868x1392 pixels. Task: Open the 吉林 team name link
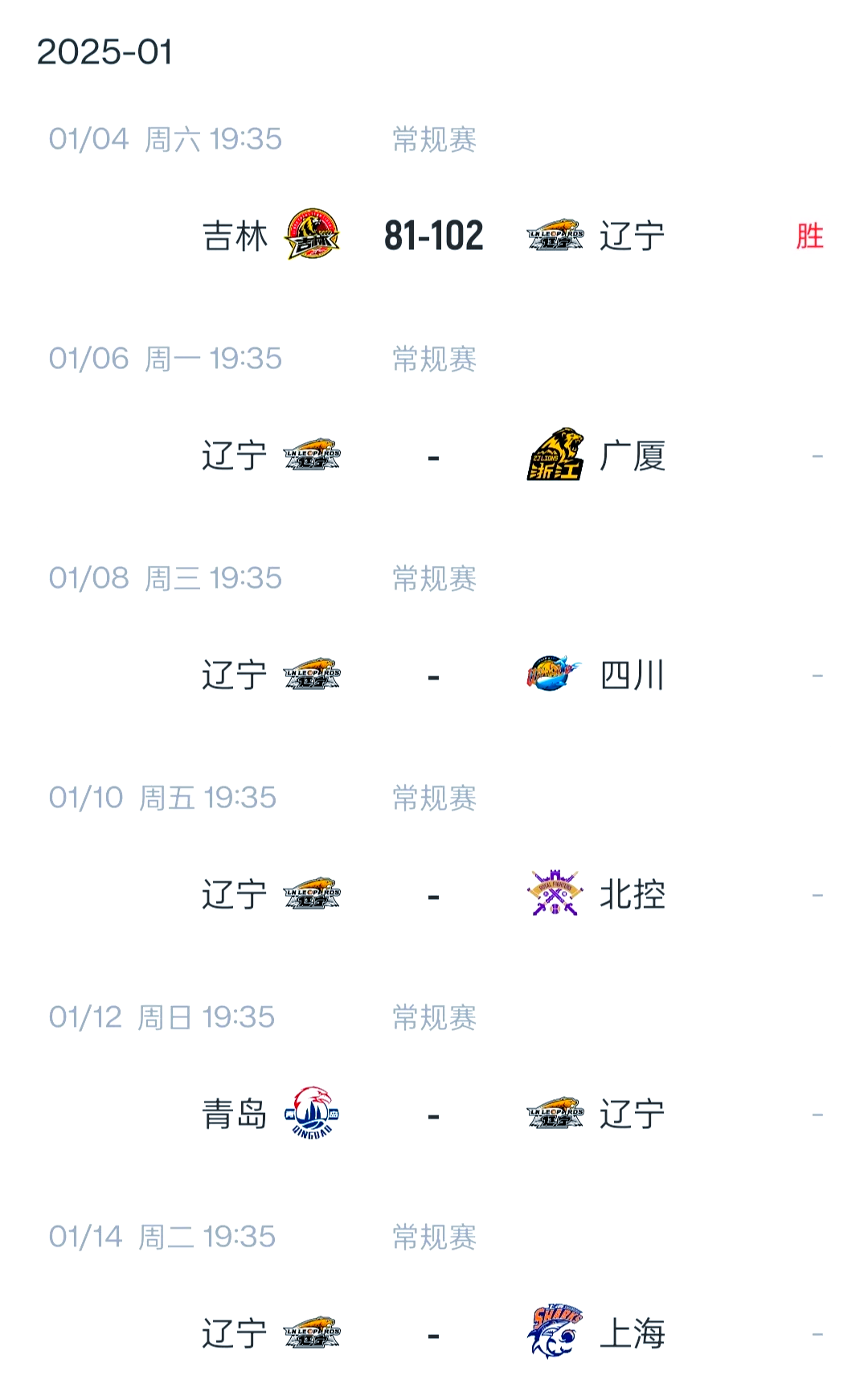click(237, 236)
